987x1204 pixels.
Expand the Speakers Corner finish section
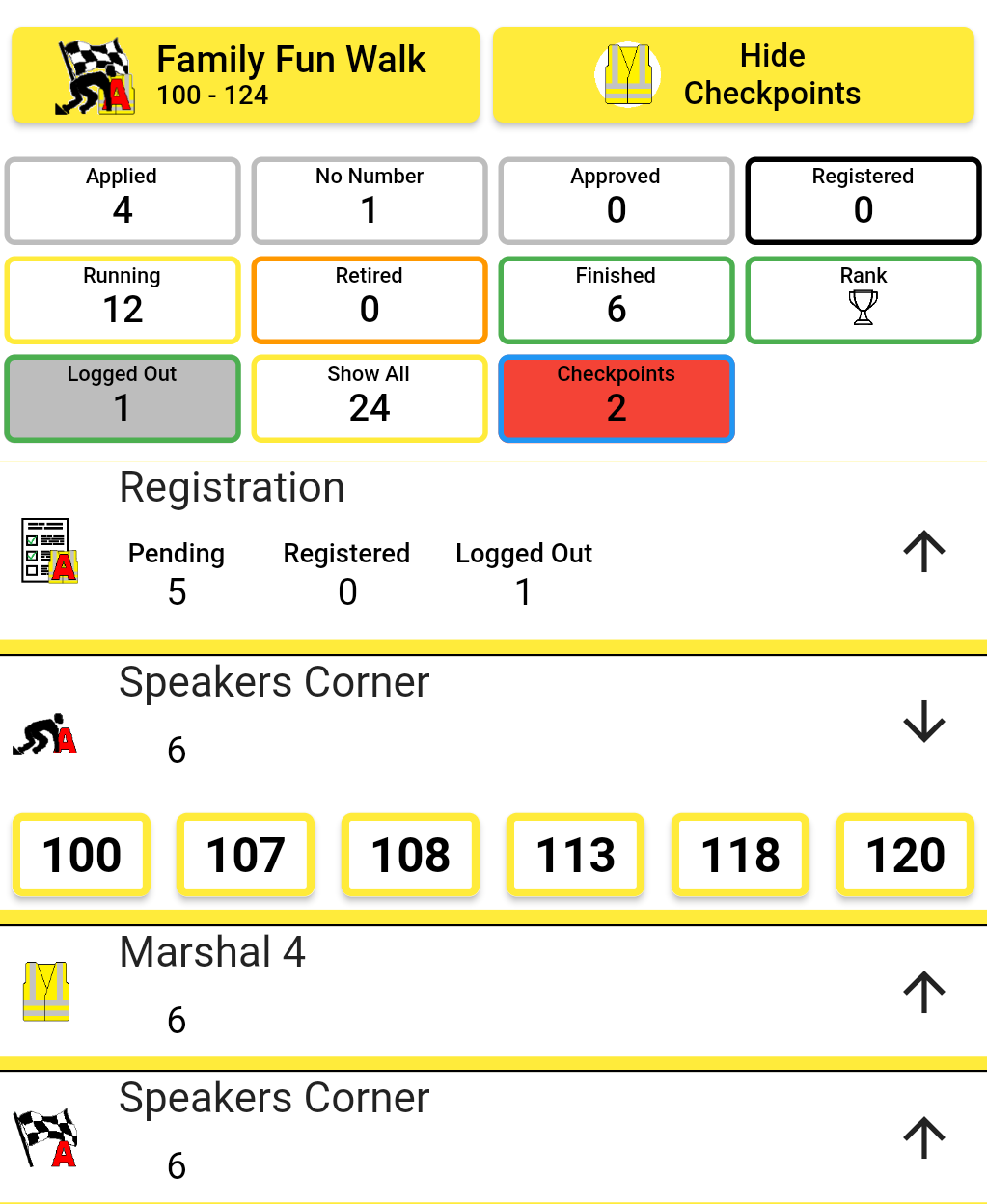pyautogui.click(x=923, y=1137)
